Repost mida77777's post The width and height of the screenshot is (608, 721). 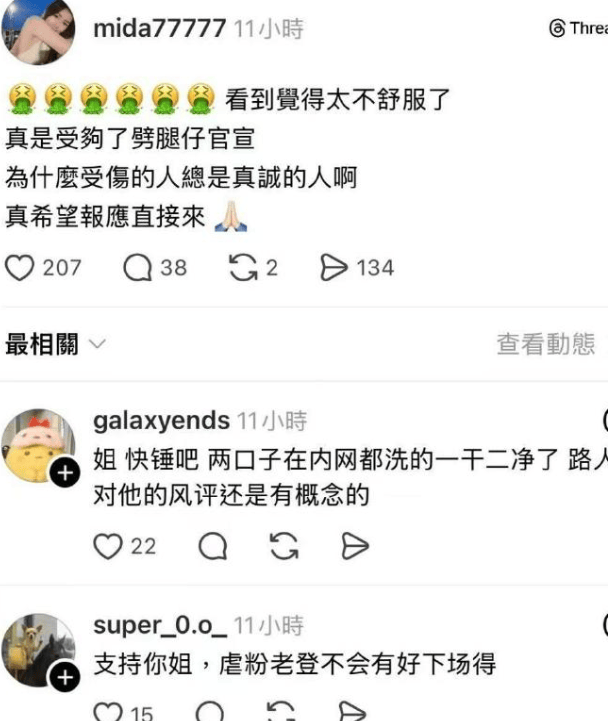click(x=243, y=267)
